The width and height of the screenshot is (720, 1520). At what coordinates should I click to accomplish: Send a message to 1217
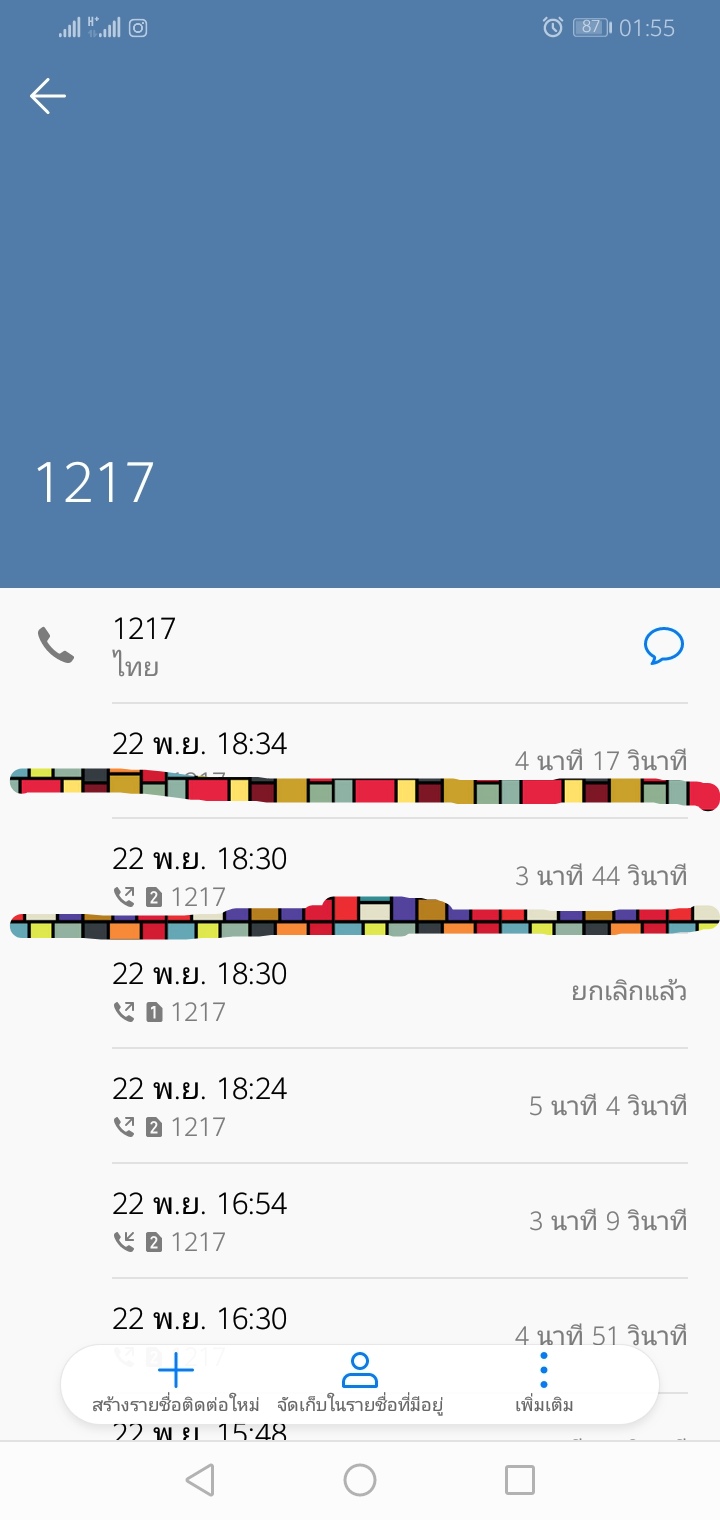(663, 646)
